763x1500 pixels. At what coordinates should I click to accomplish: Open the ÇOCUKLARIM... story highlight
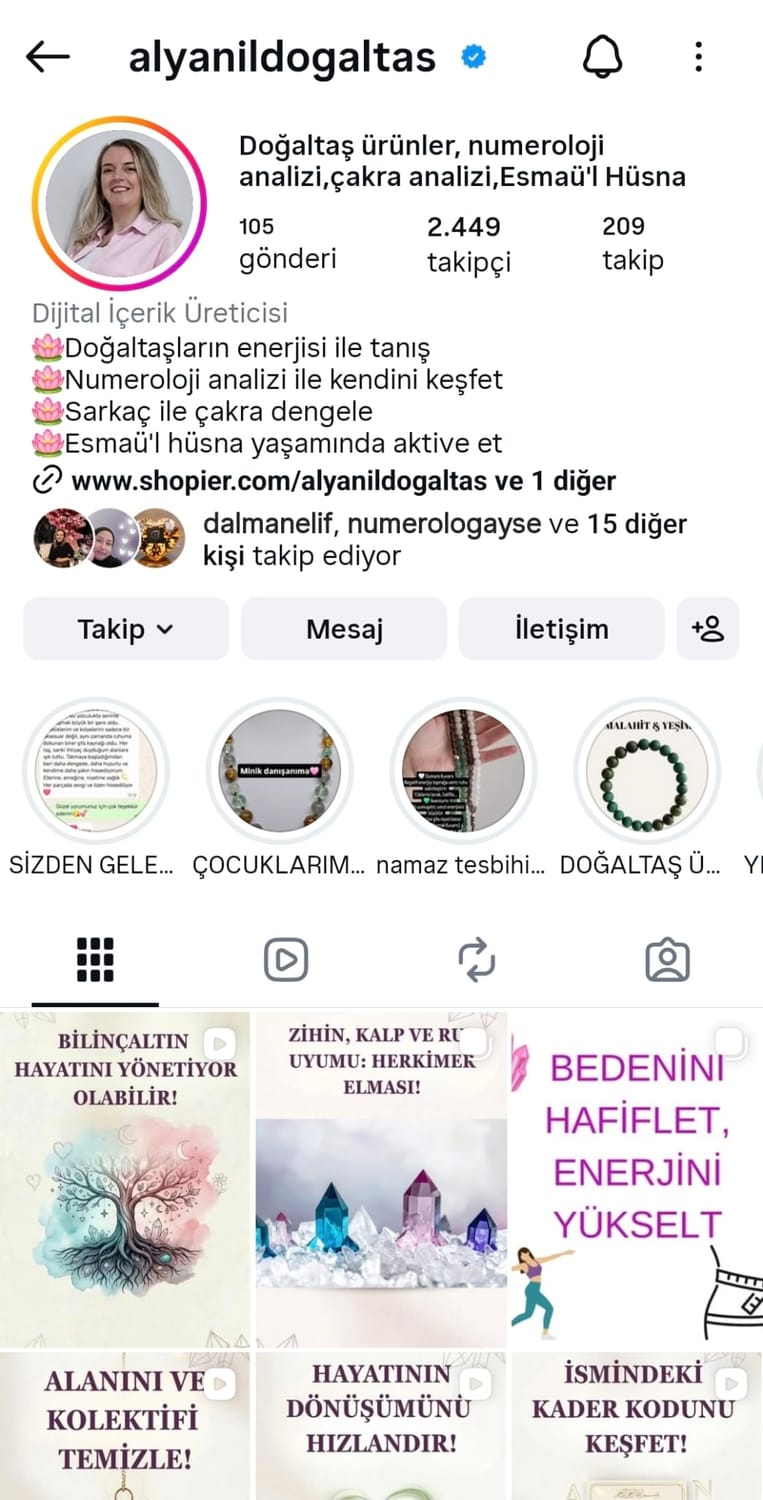[279, 771]
